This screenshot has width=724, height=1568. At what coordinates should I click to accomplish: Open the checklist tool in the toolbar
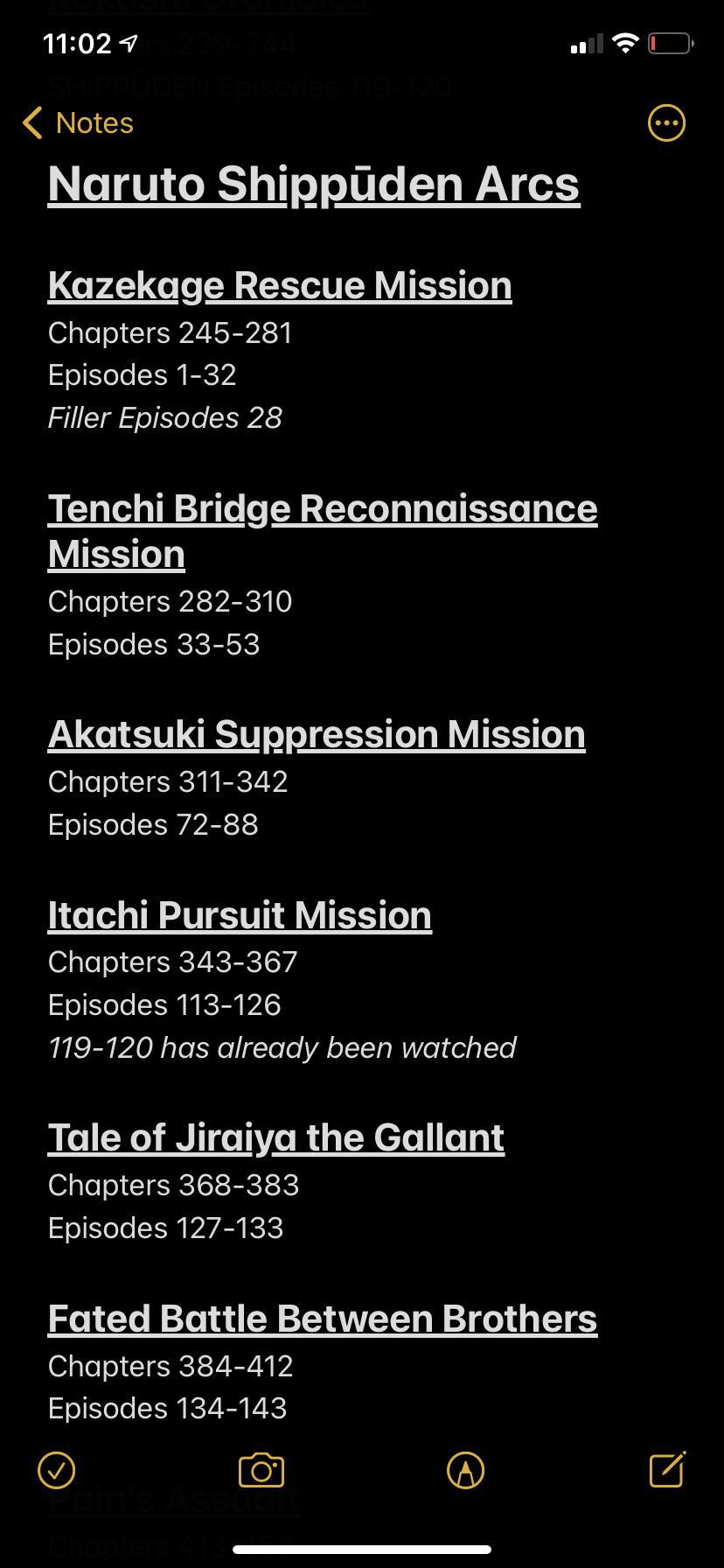pyautogui.click(x=56, y=1470)
